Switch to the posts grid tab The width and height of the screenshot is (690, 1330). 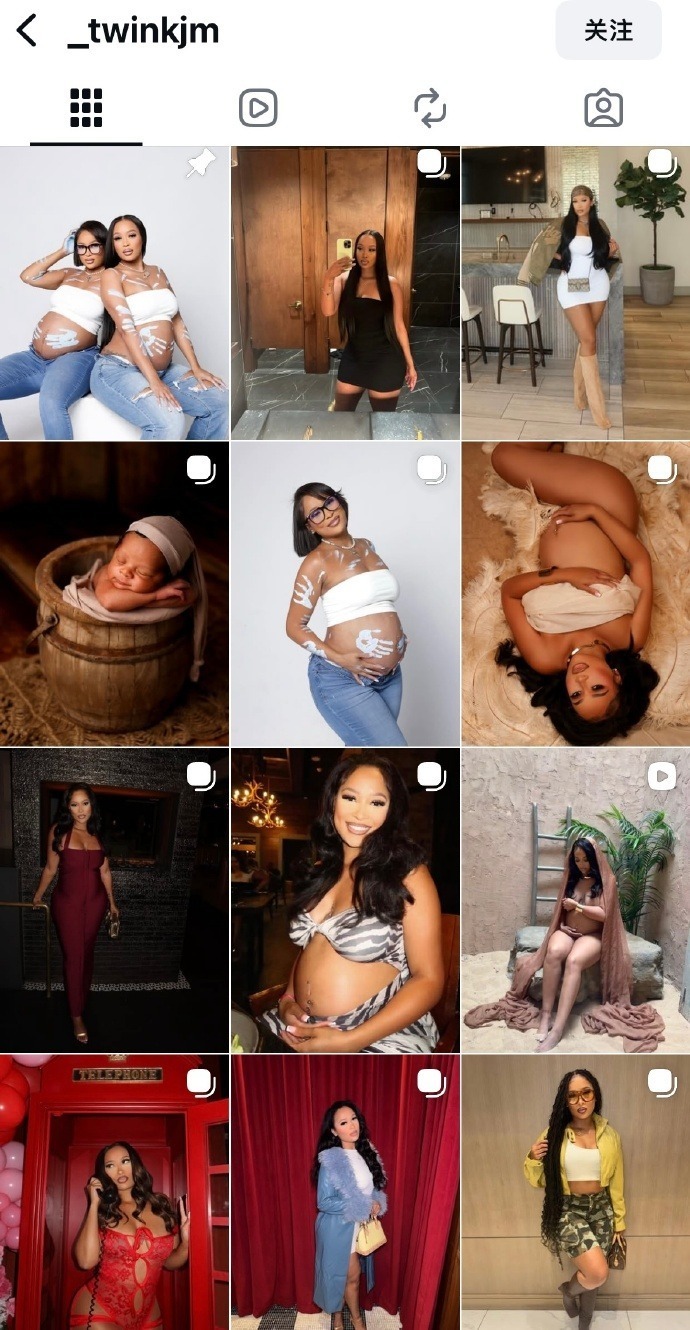(86, 108)
